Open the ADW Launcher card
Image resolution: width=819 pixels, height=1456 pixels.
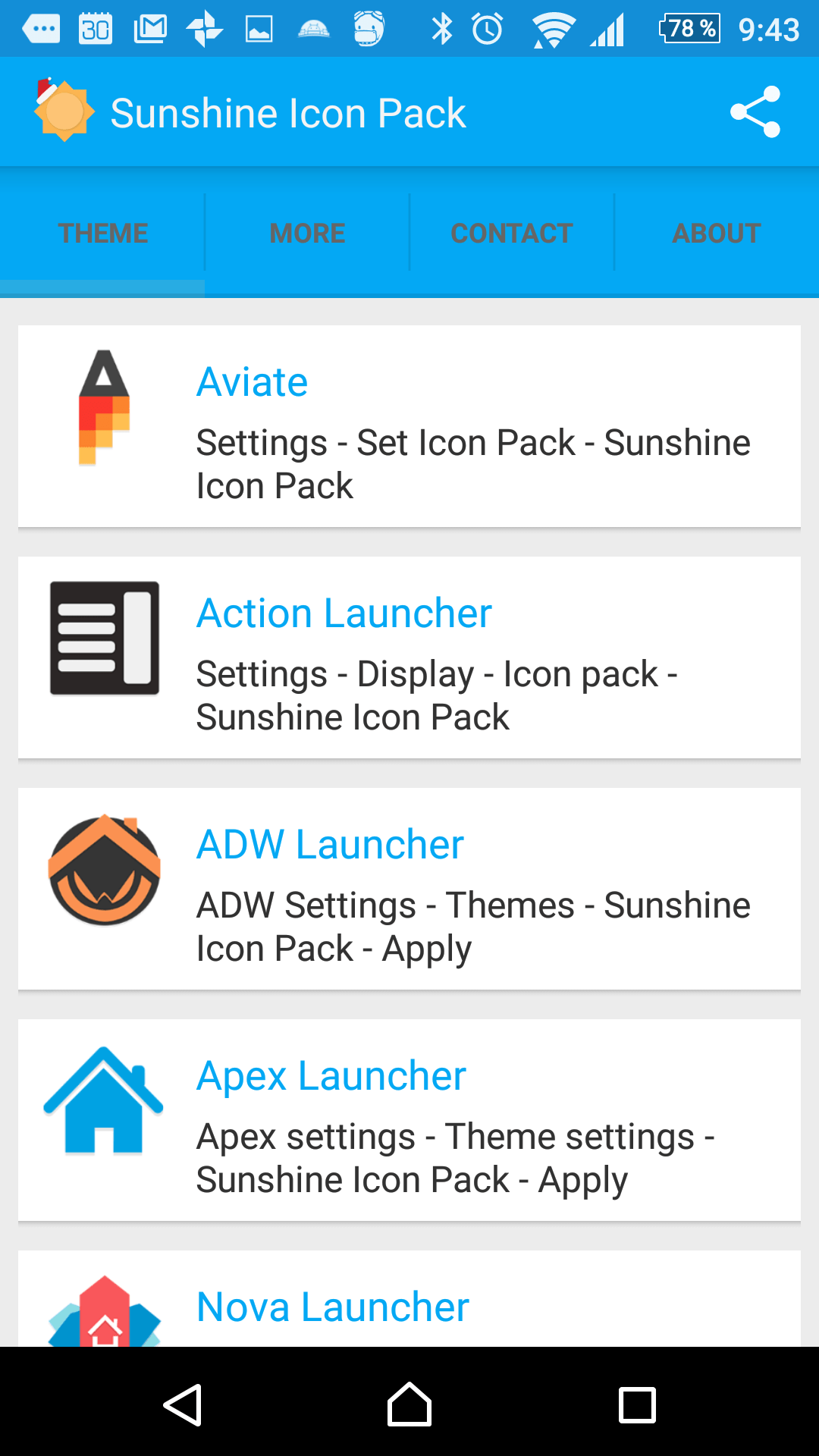click(x=409, y=889)
